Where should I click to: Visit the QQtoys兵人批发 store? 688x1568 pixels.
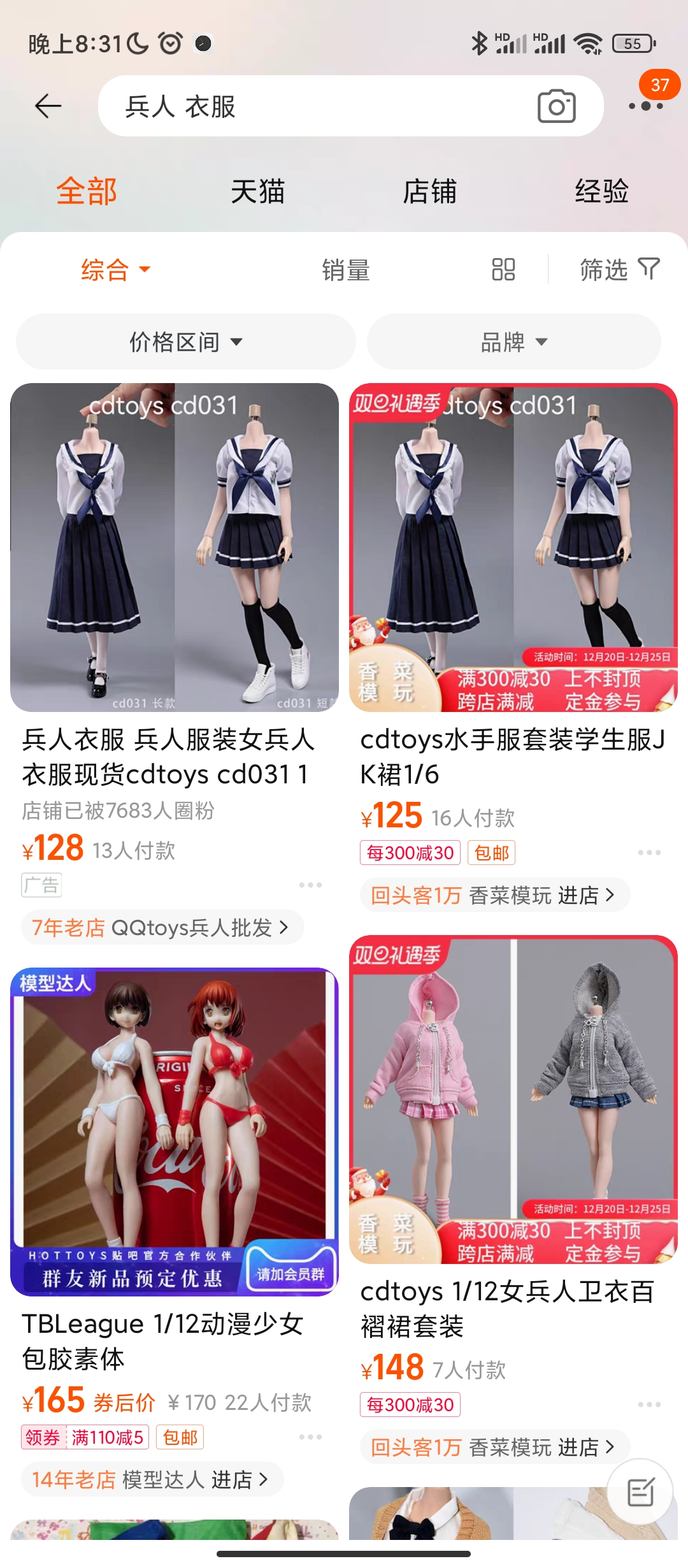[162, 927]
